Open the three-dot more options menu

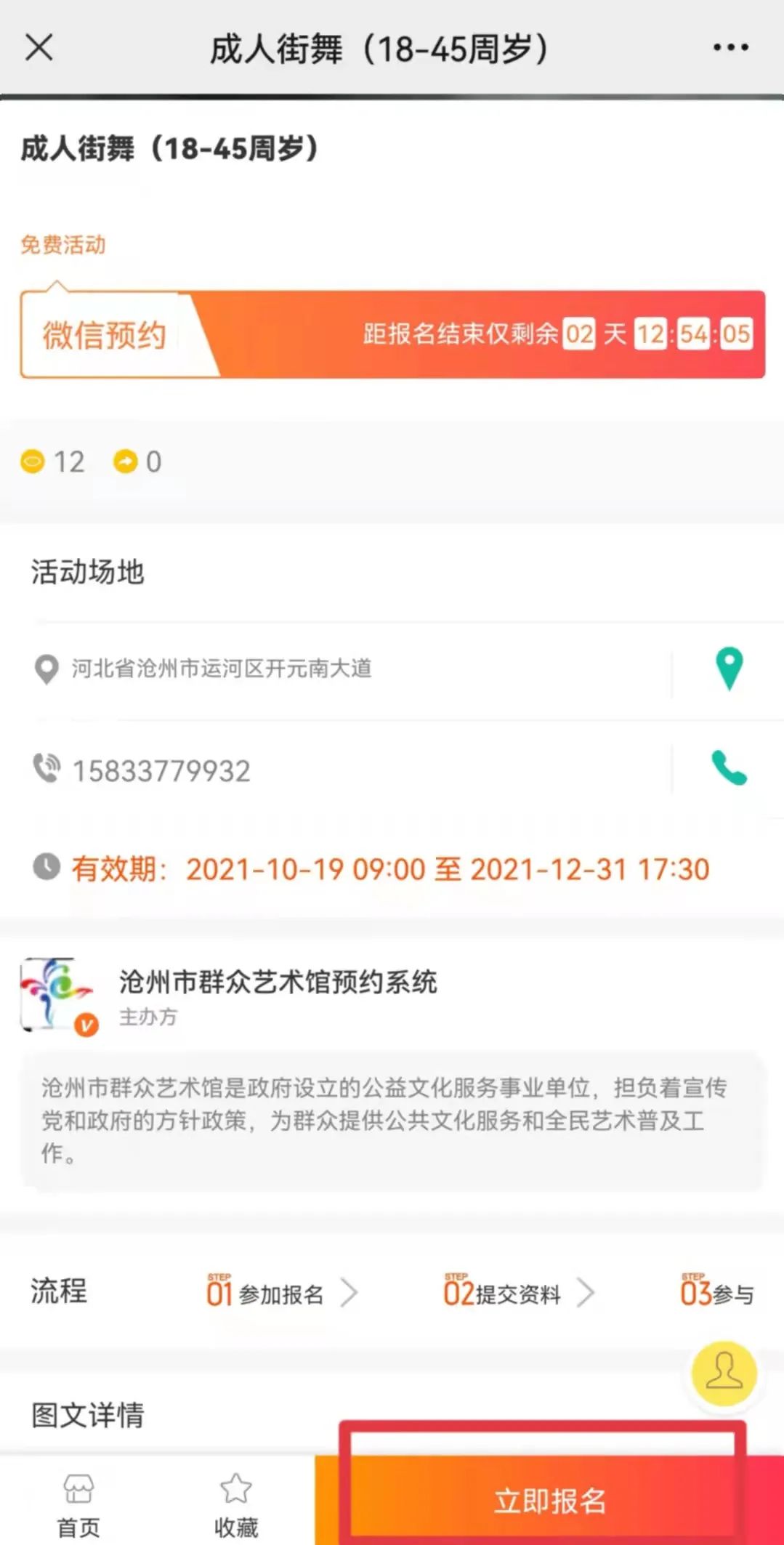coord(730,48)
